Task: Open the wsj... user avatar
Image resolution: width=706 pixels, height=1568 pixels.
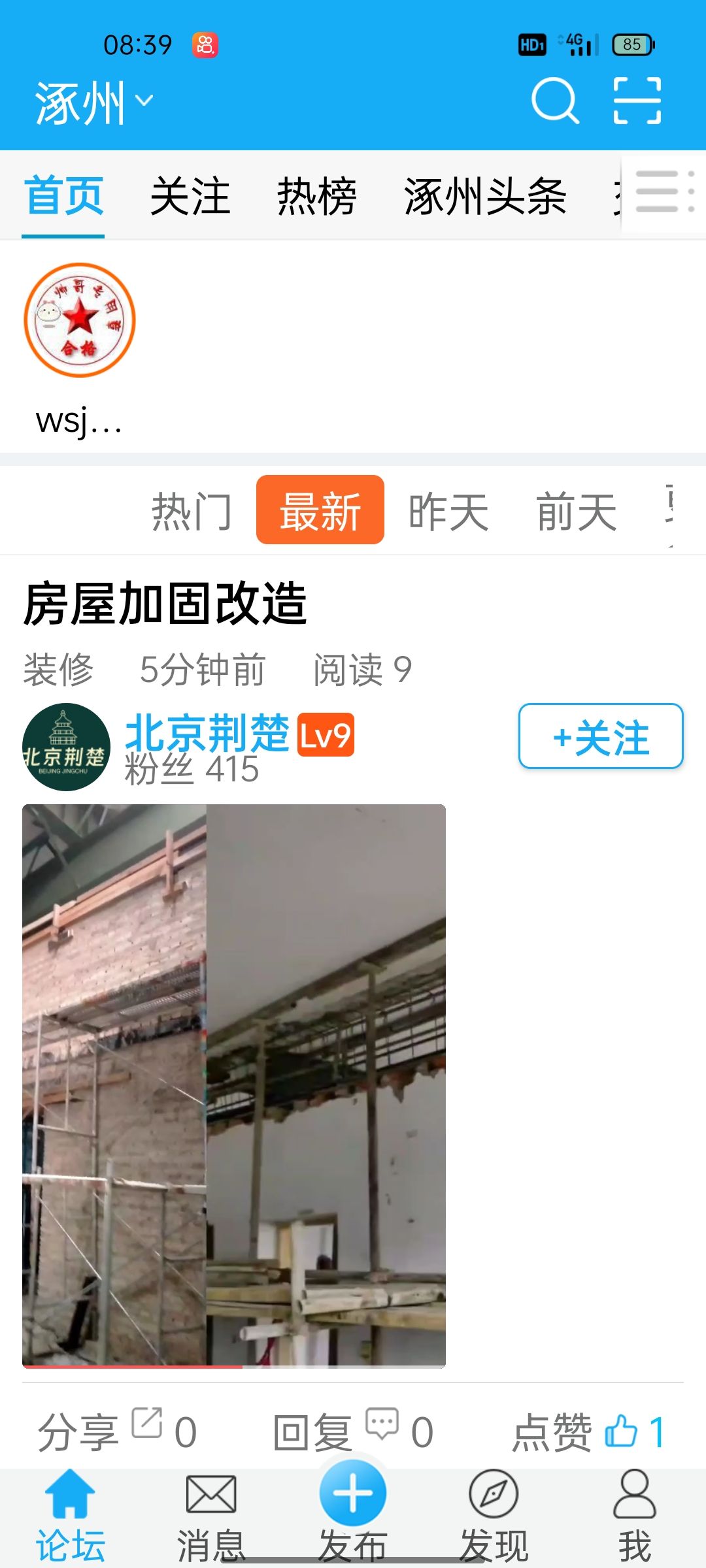Action: coord(80,320)
